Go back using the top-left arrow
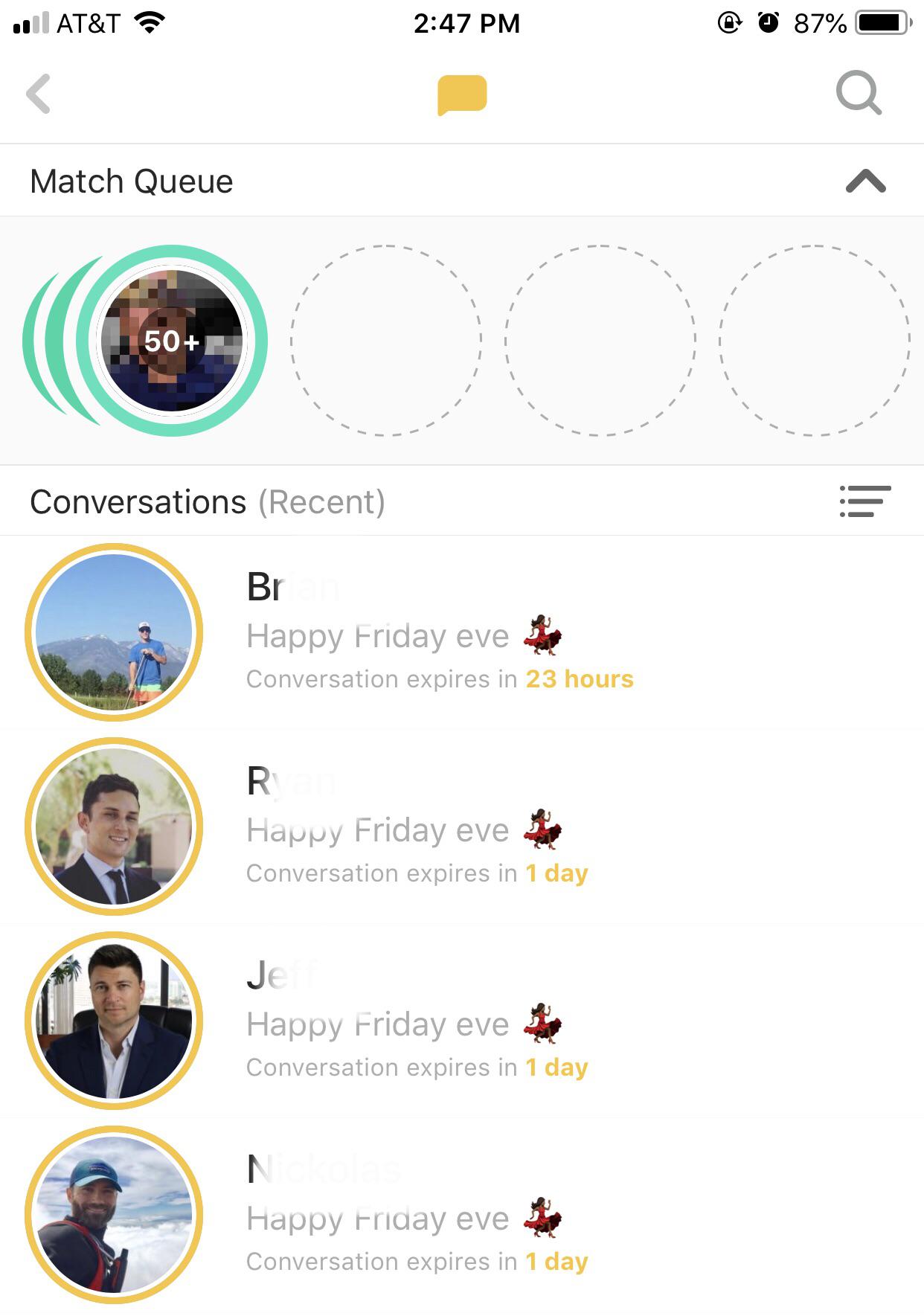The image size is (924, 1316). [39, 94]
